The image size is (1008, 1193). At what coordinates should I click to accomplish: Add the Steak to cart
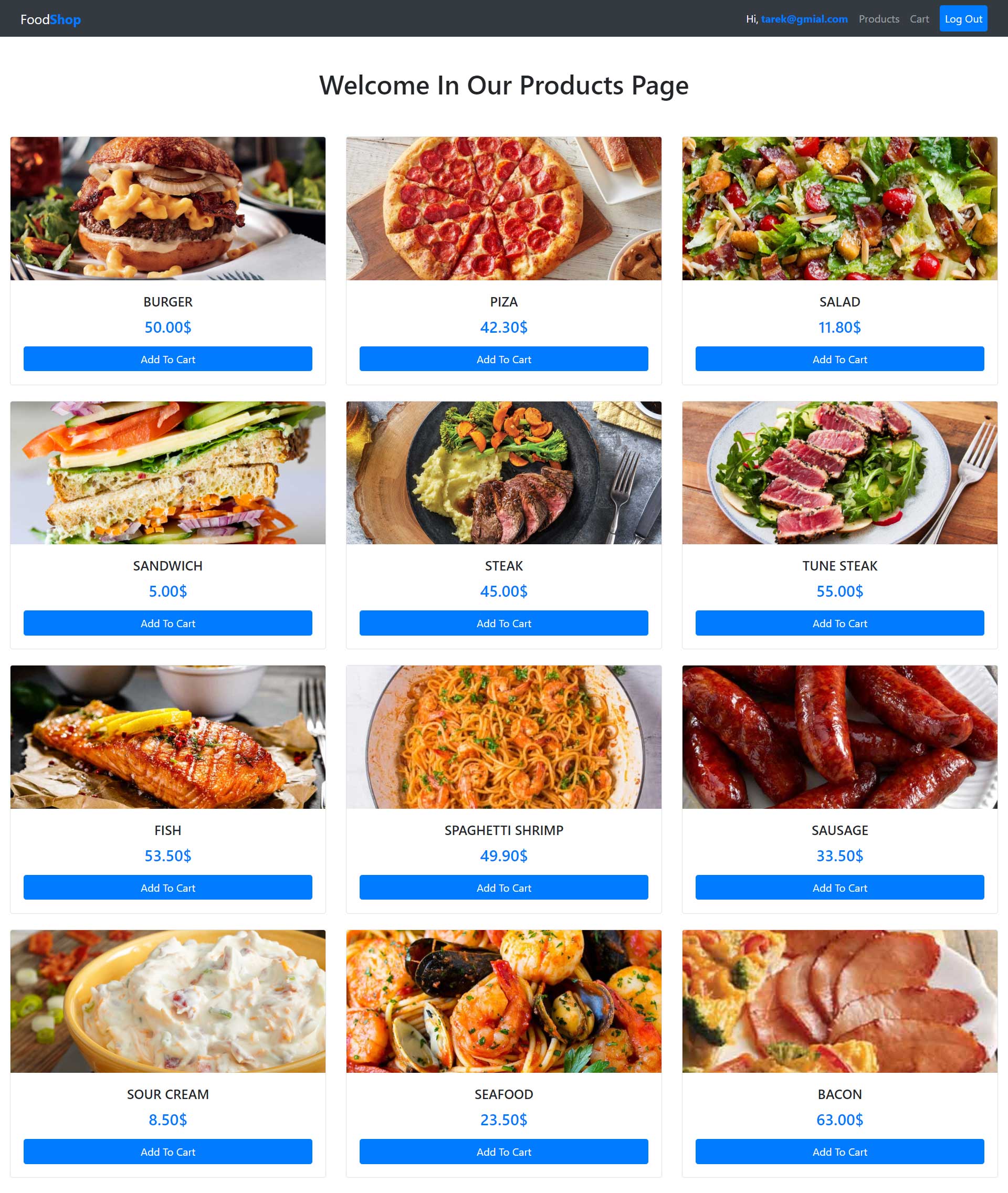coord(503,623)
